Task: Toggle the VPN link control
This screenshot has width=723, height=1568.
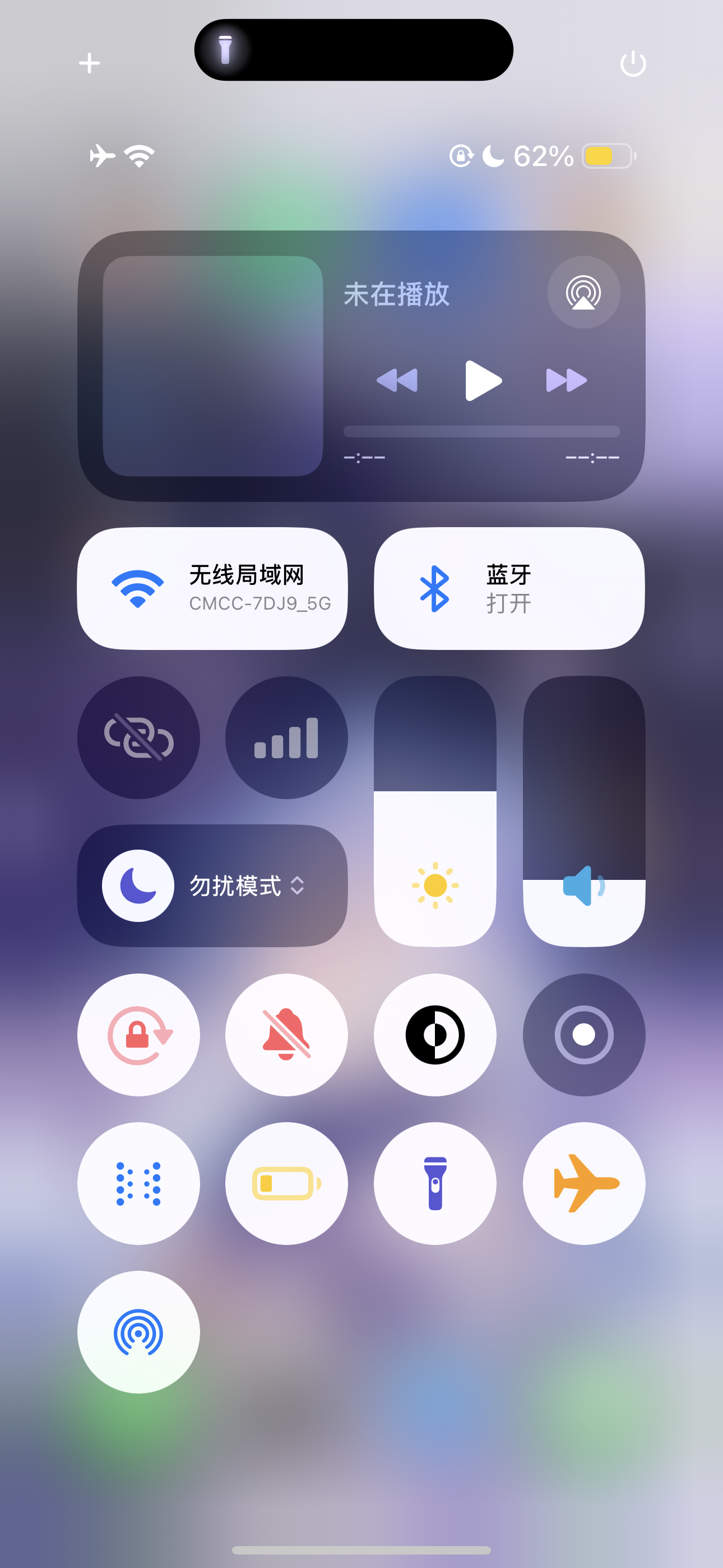Action: (x=139, y=737)
